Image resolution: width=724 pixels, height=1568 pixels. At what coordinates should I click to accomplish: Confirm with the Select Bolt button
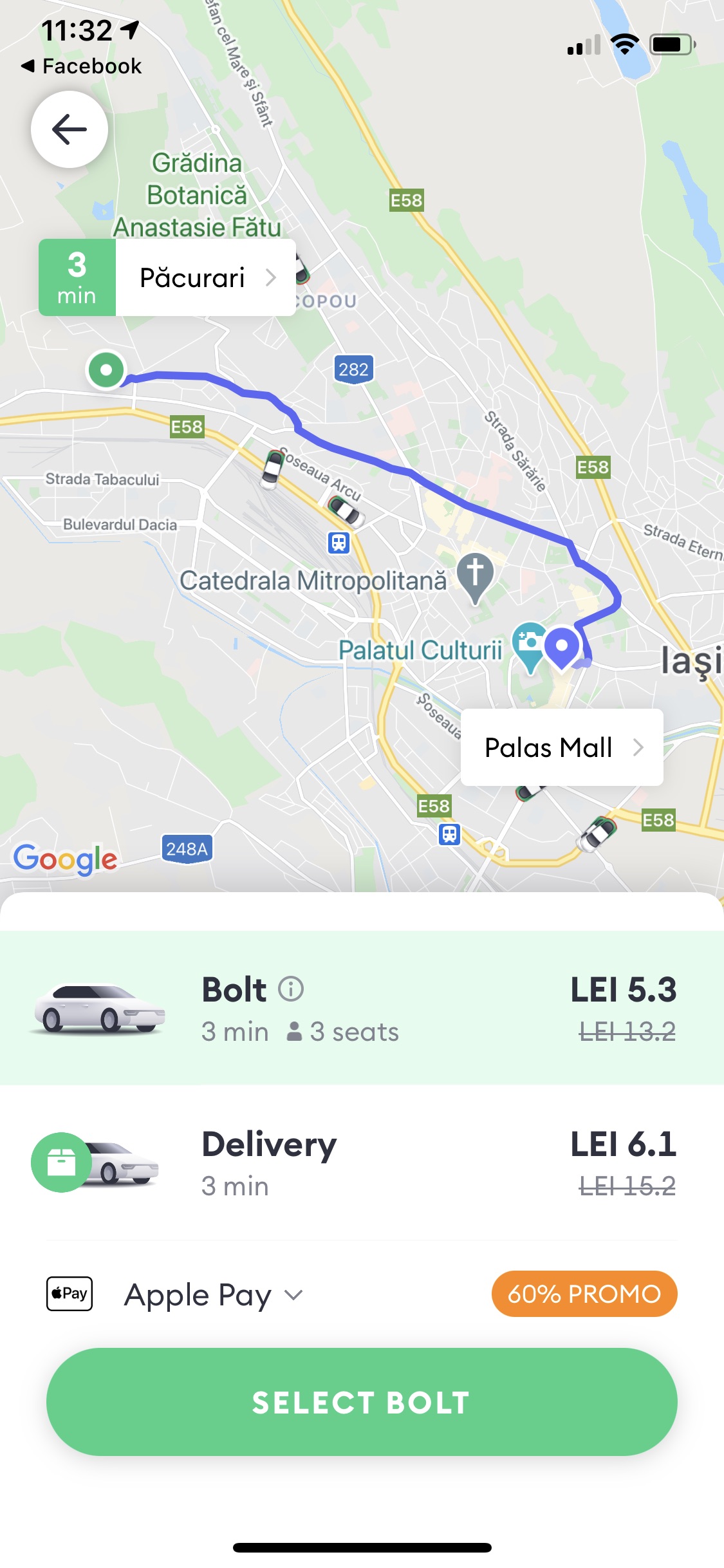362,1402
